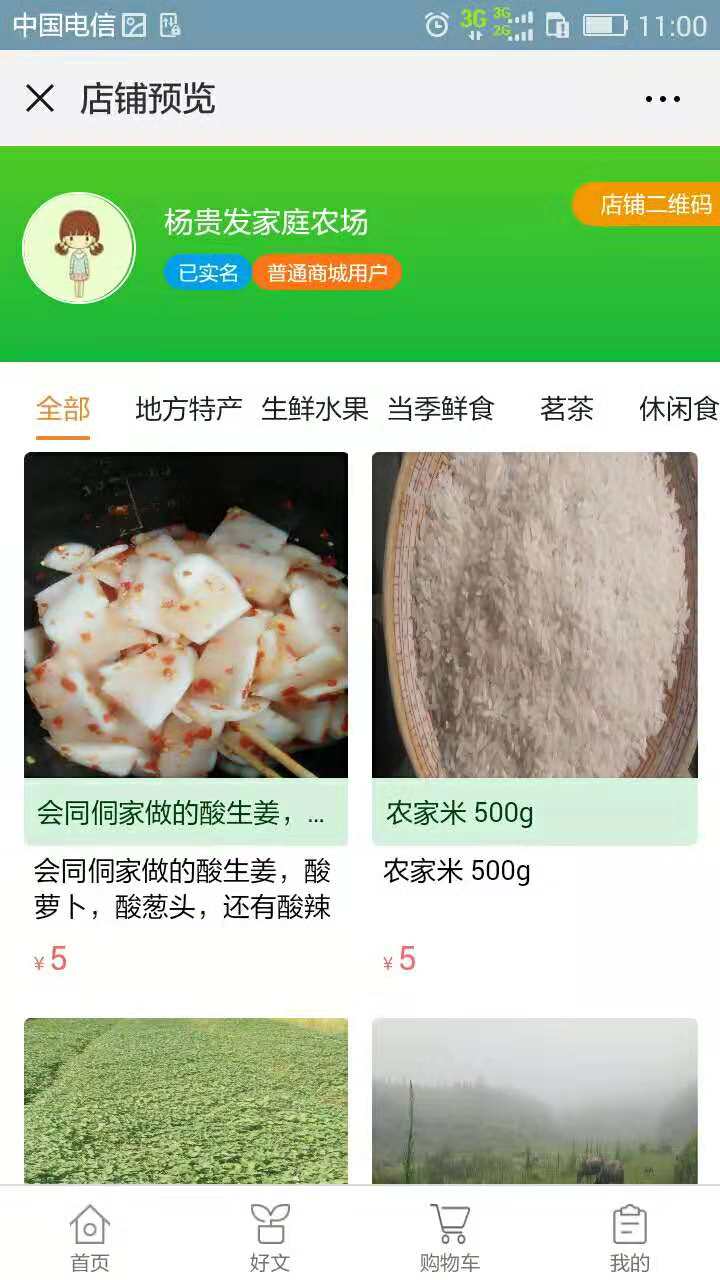The width and height of the screenshot is (720, 1280).
Task: Open the green field product tile
Action: point(186,1100)
